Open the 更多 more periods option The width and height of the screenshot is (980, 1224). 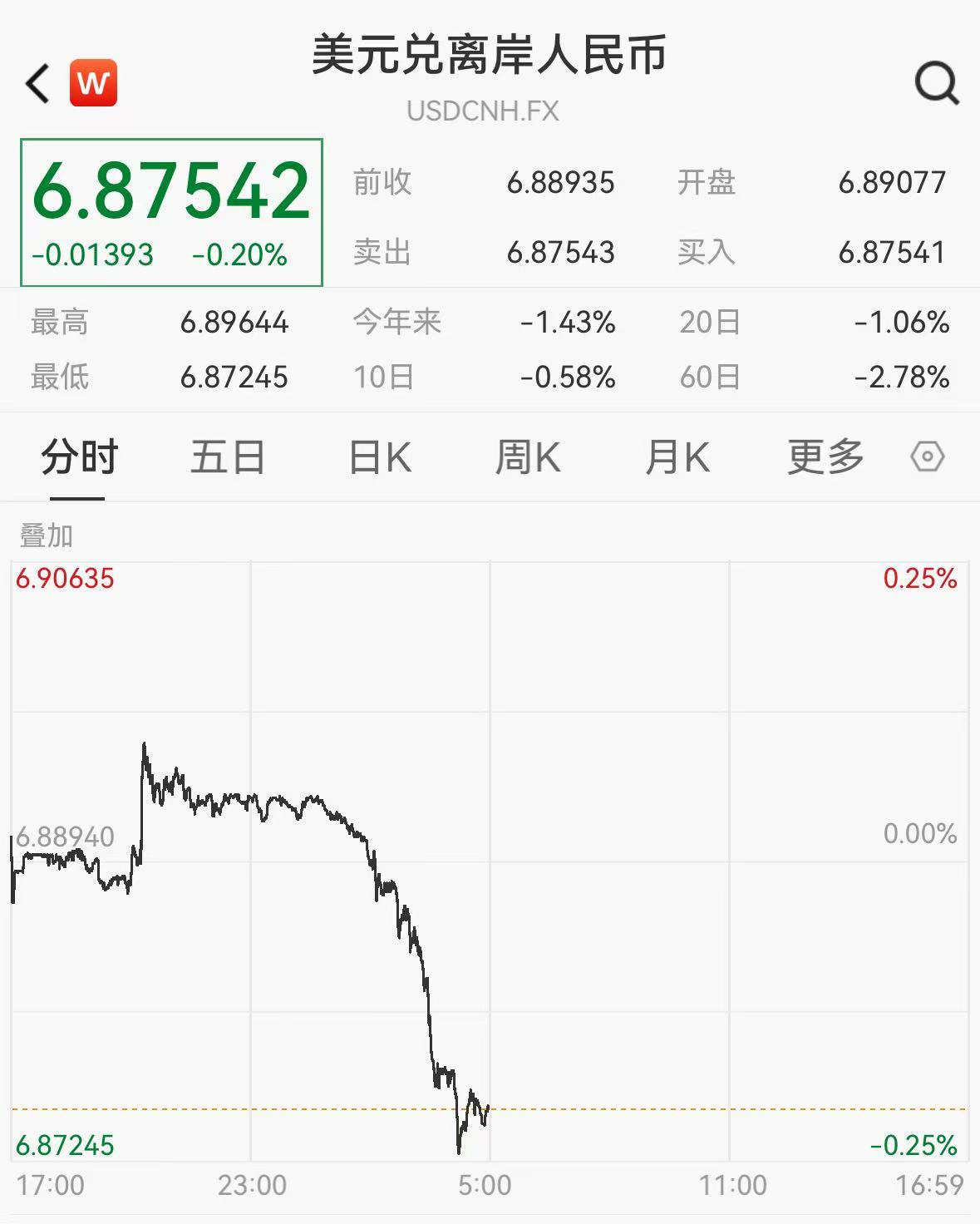click(825, 457)
